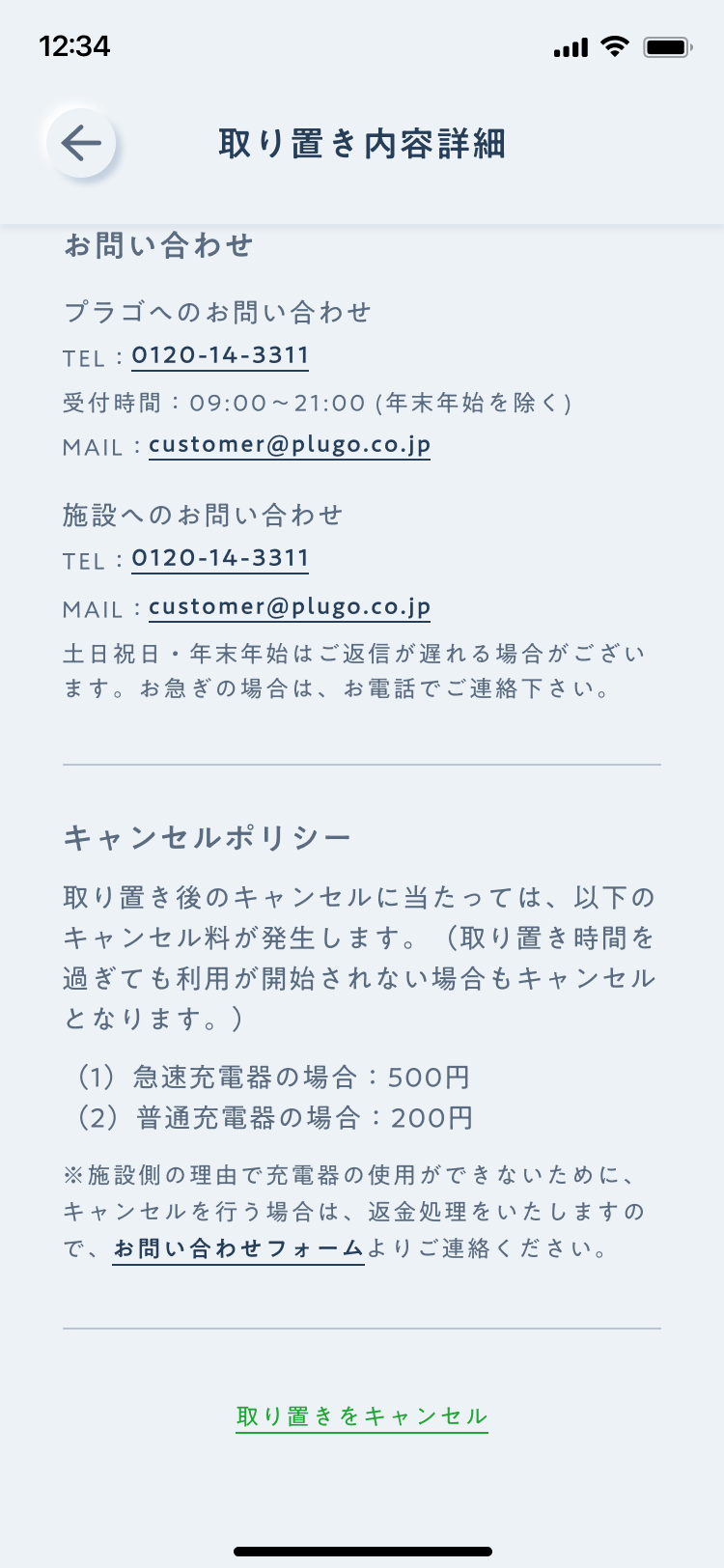The height and width of the screenshot is (1568, 724).
Task: Call the プラゴ inquiry phone number
Action: [x=220, y=355]
